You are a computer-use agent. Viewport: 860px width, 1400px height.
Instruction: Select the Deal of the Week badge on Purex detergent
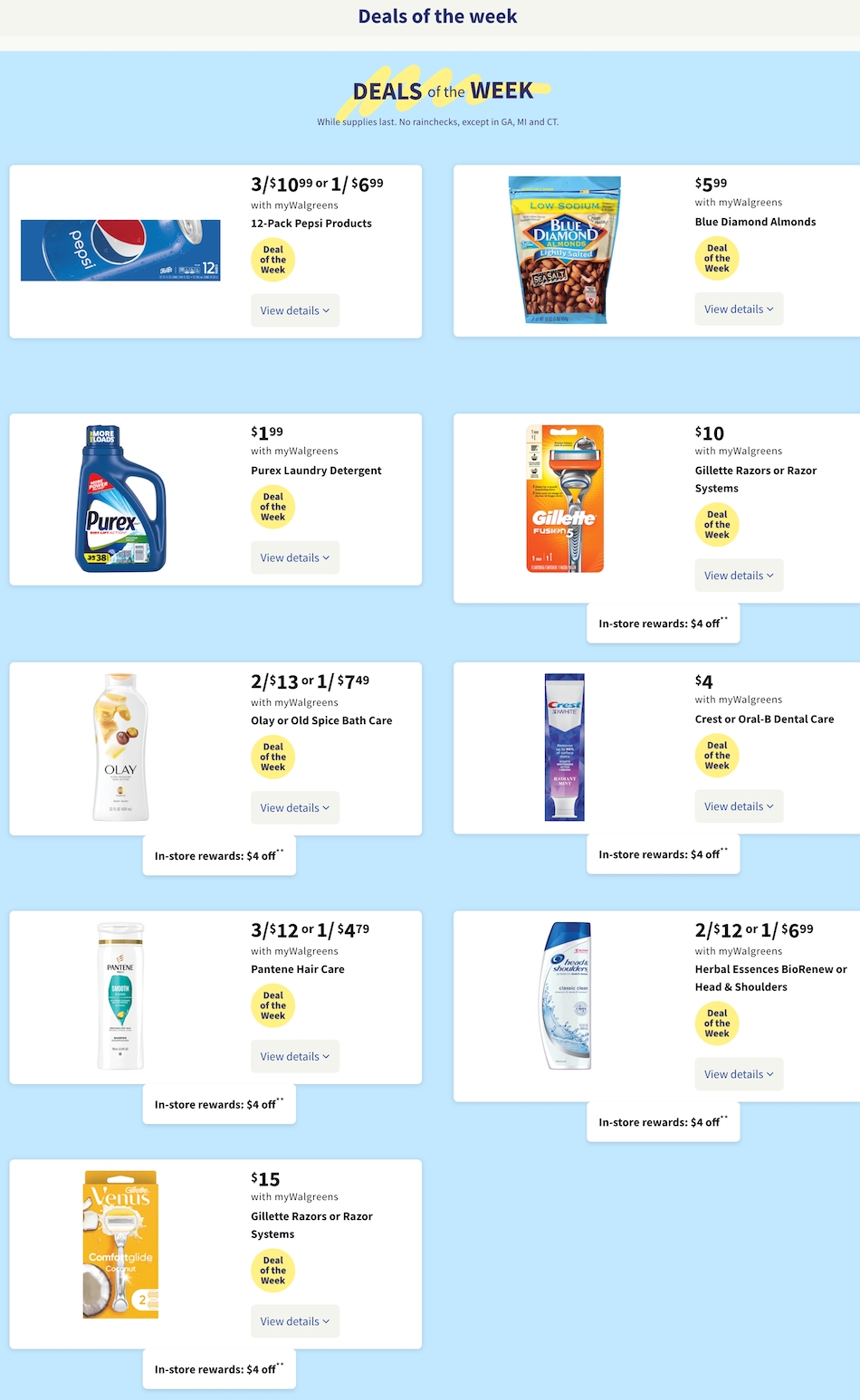(x=272, y=507)
